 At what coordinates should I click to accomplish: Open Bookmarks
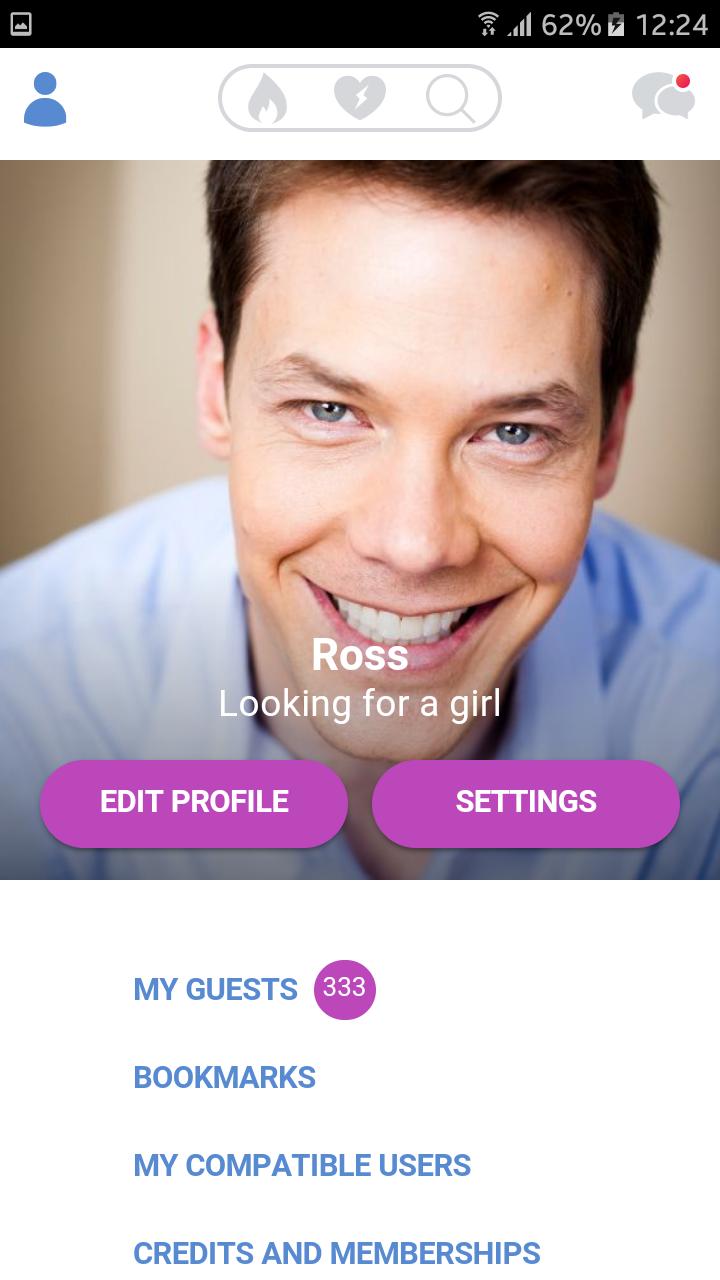pyautogui.click(x=225, y=1077)
